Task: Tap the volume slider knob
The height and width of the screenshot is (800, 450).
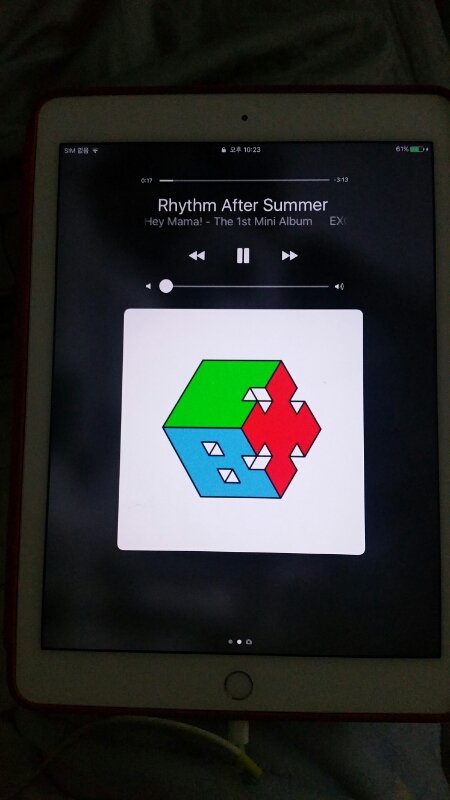Action: pos(166,286)
